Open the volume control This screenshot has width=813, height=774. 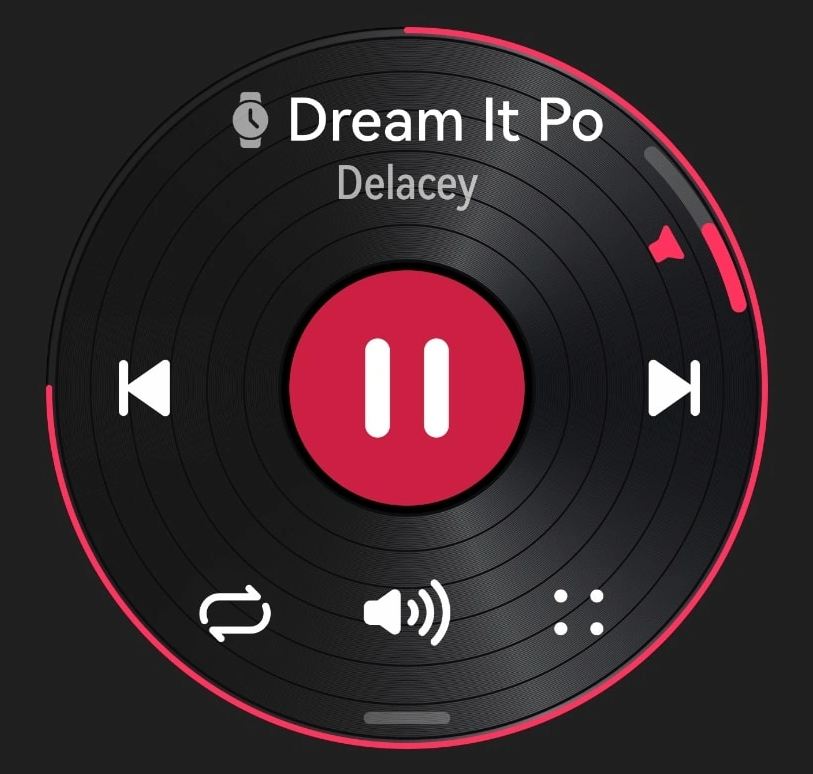(x=406, y=614)
